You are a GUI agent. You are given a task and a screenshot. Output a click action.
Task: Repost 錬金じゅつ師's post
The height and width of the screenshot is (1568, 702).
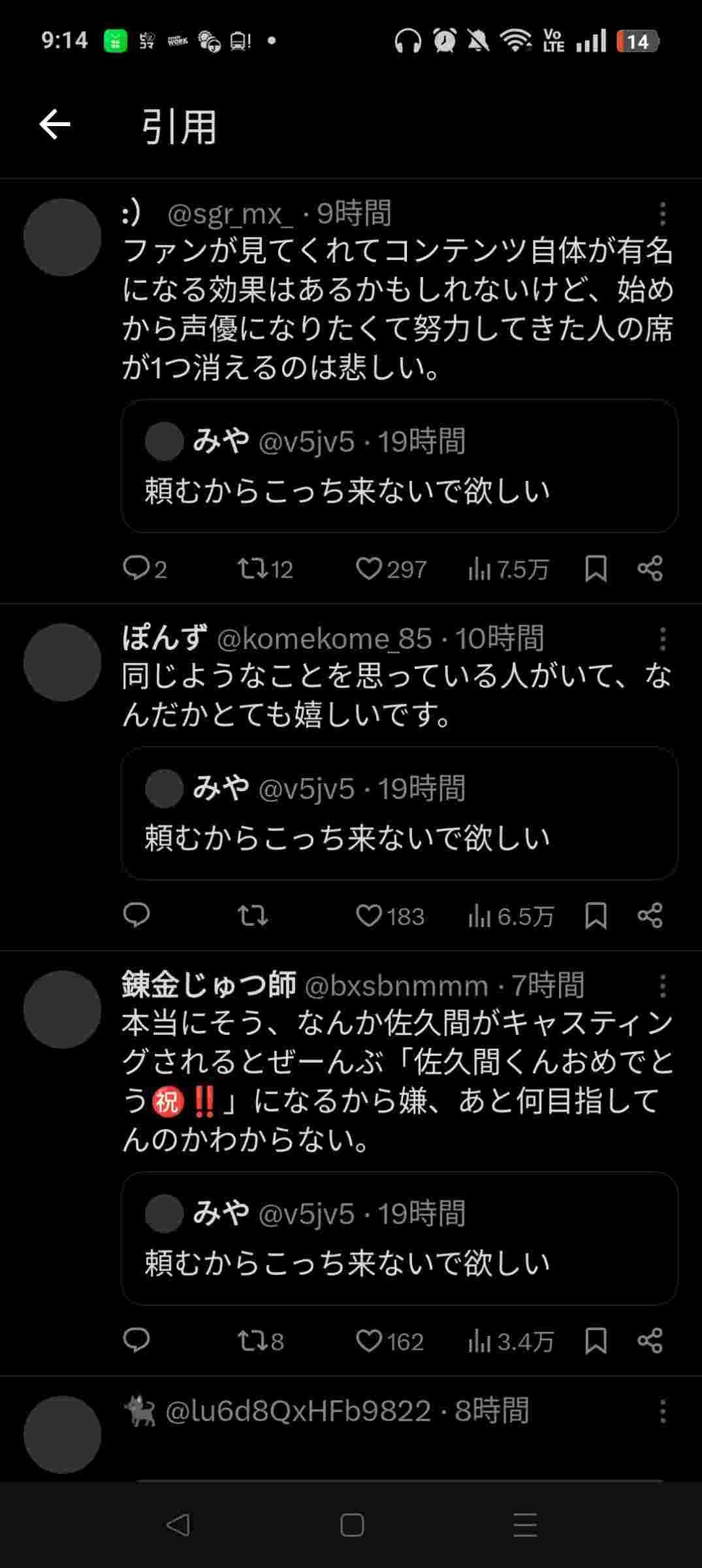point(253,1341)
